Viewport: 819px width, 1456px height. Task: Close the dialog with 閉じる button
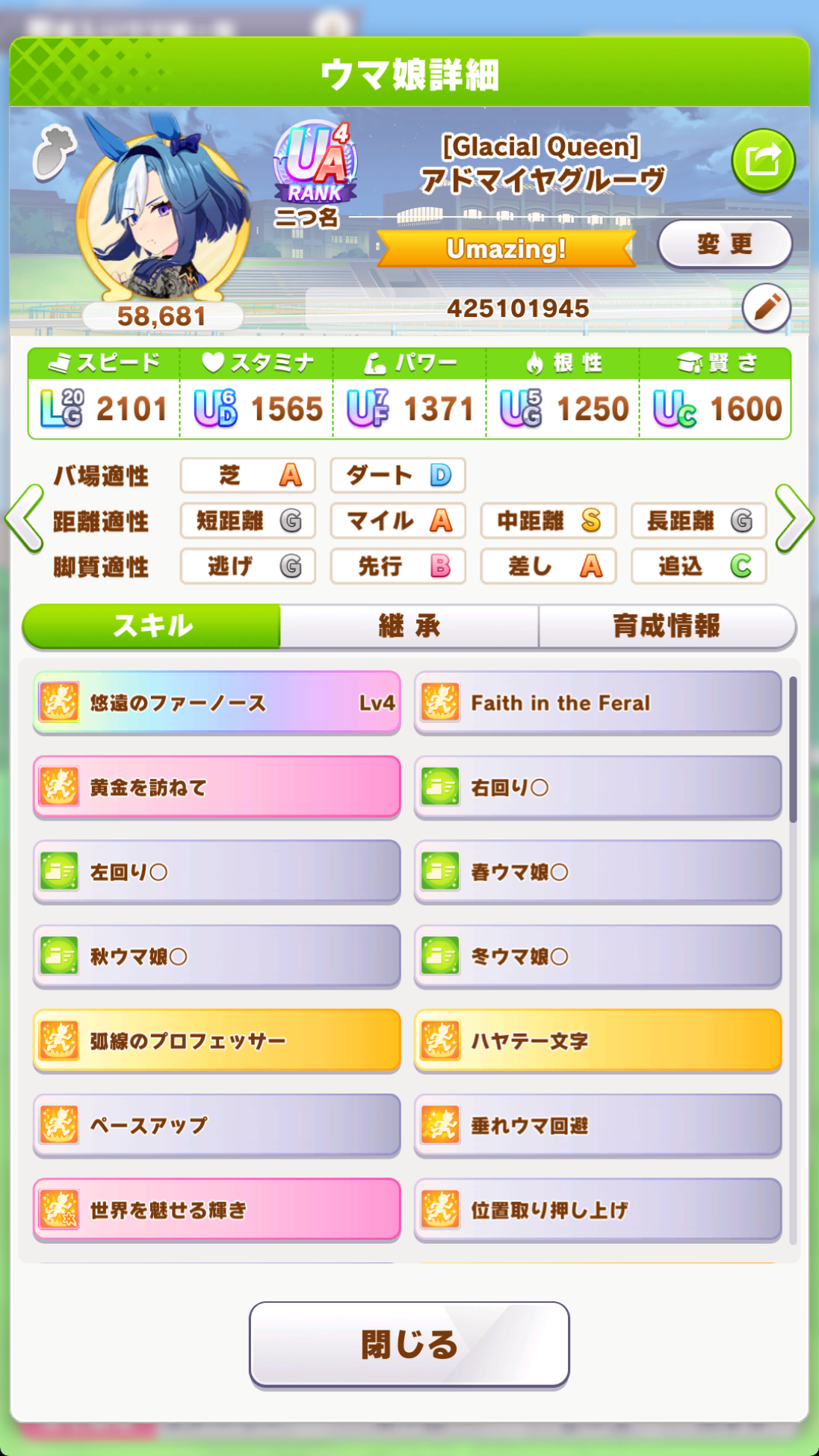[409, 1344]
